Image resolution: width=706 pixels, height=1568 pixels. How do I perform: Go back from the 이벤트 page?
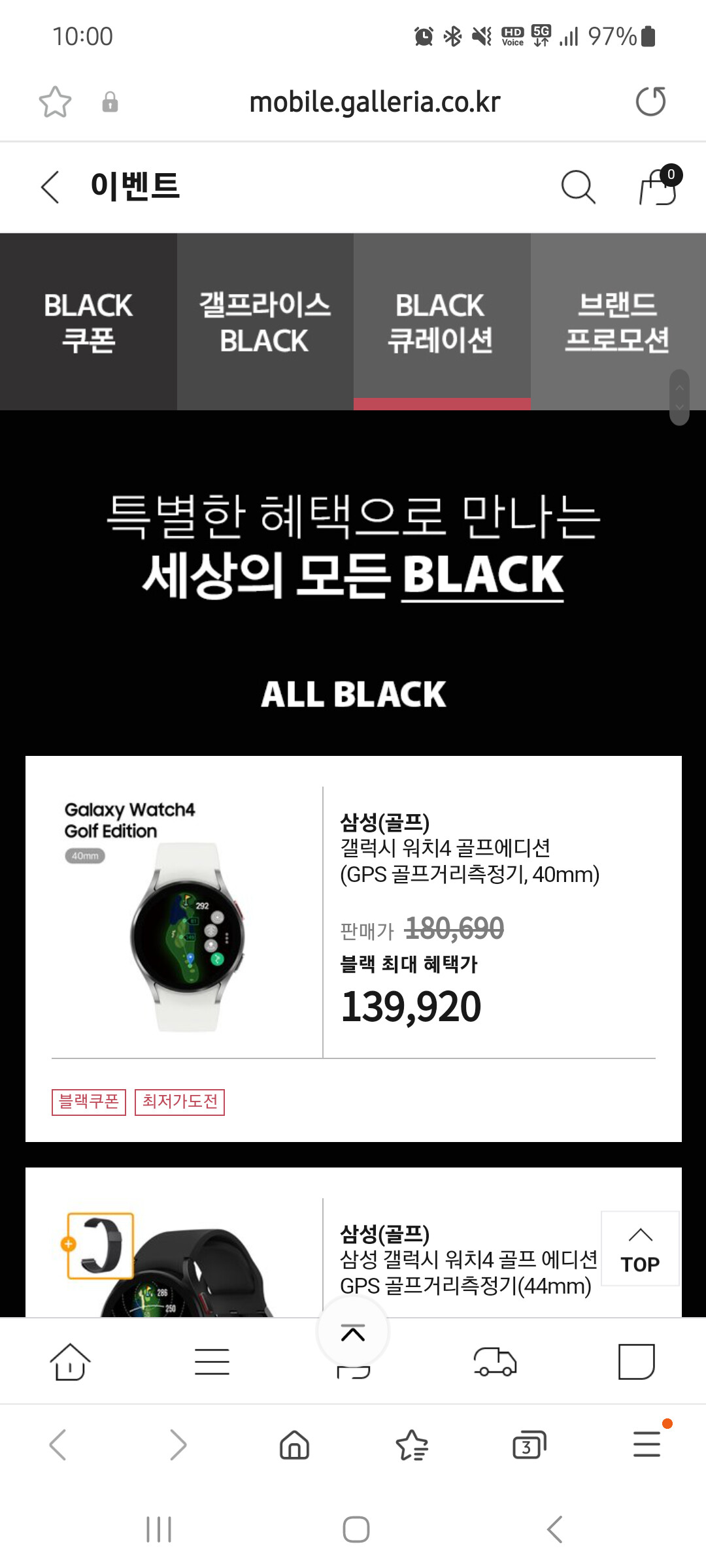pos(51,188)
